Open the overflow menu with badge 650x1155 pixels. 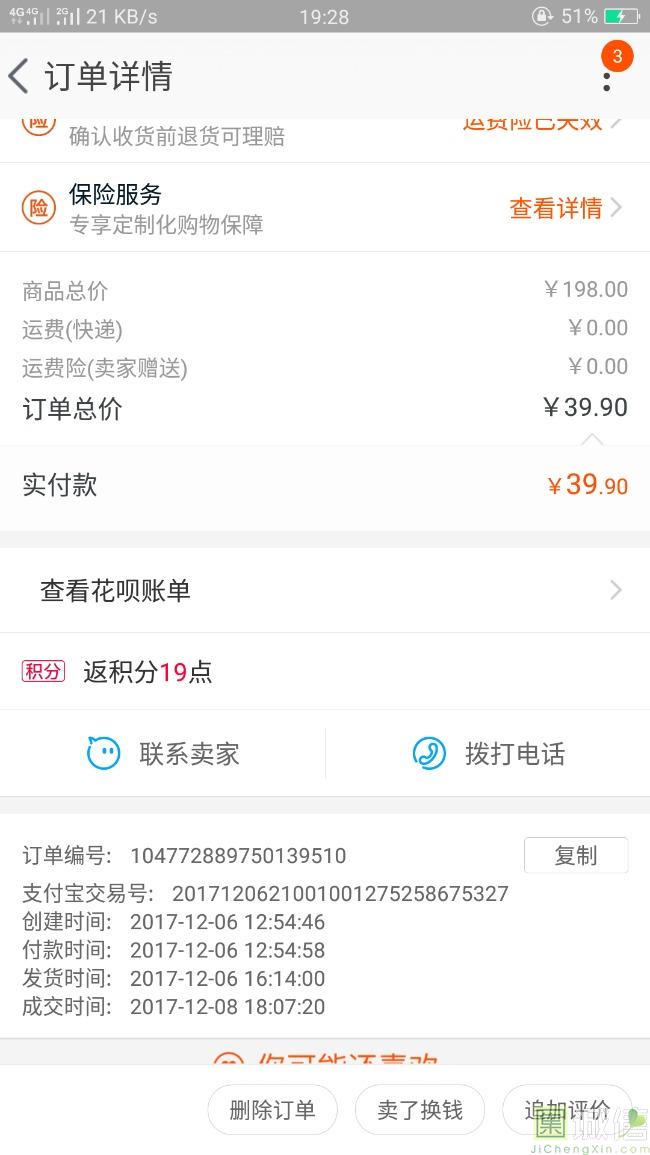coord(607,76)
